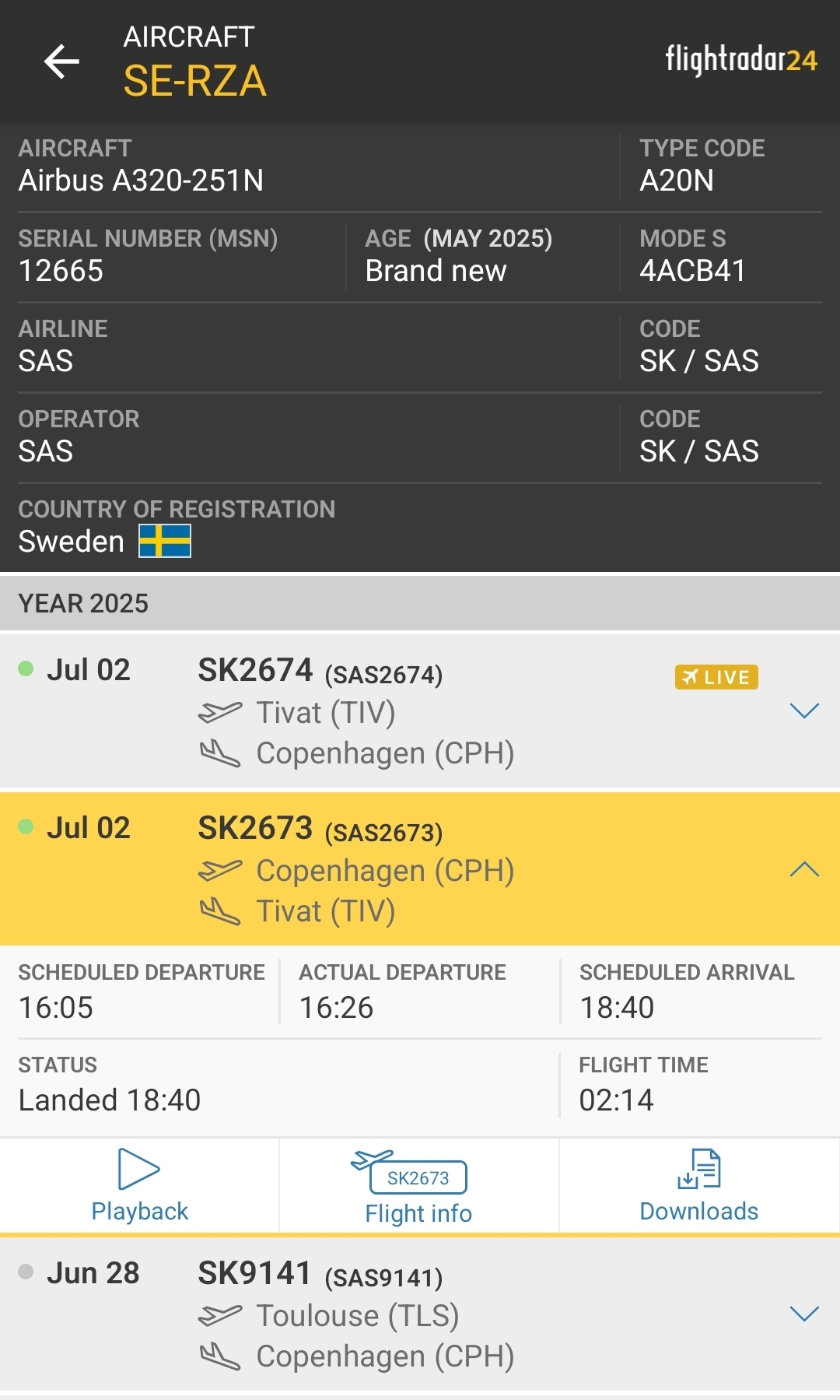
Task: Expand the SK2674 flight details
Action: tap(803, 709)
